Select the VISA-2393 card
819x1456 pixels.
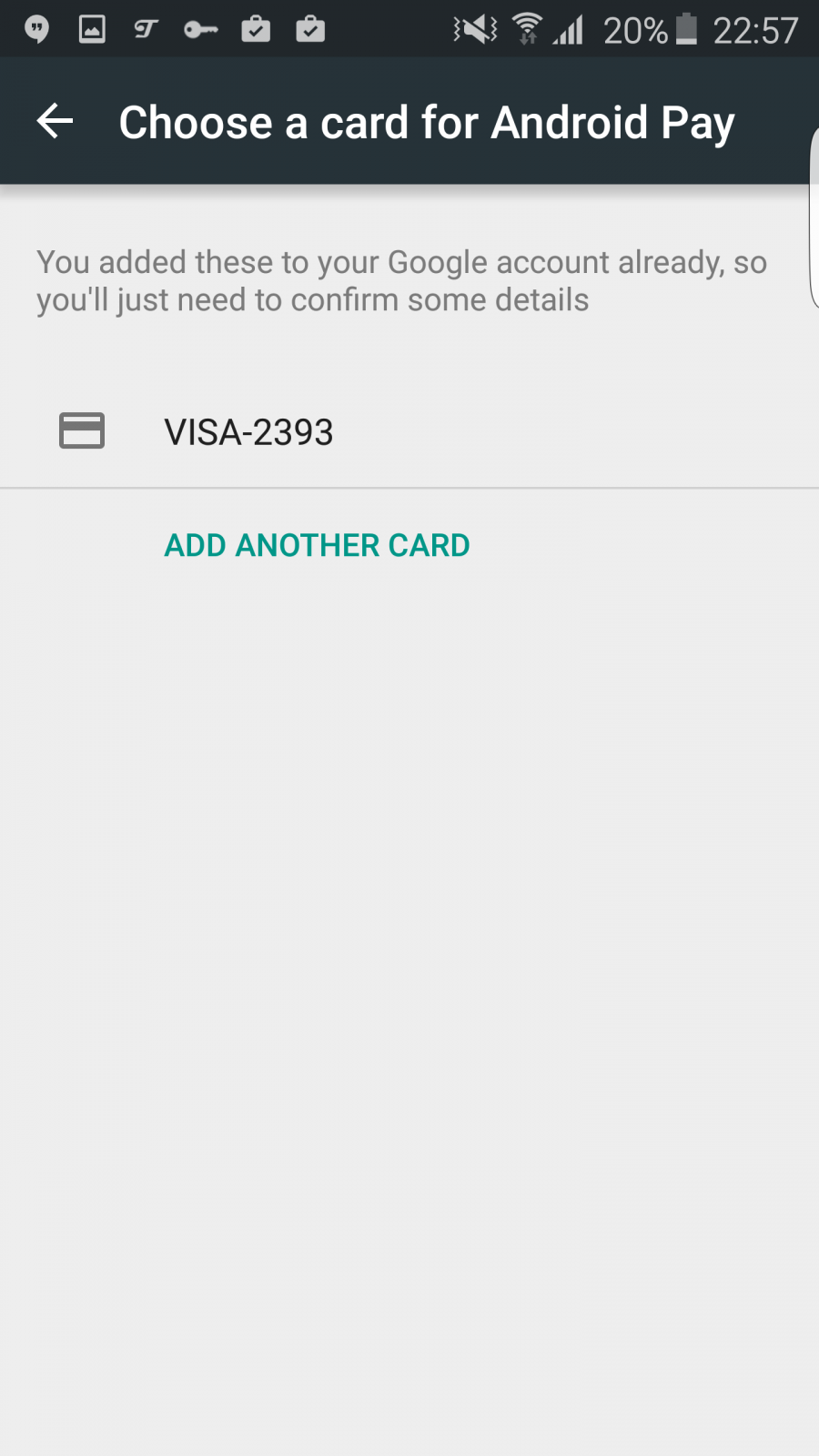coord(409,431)
